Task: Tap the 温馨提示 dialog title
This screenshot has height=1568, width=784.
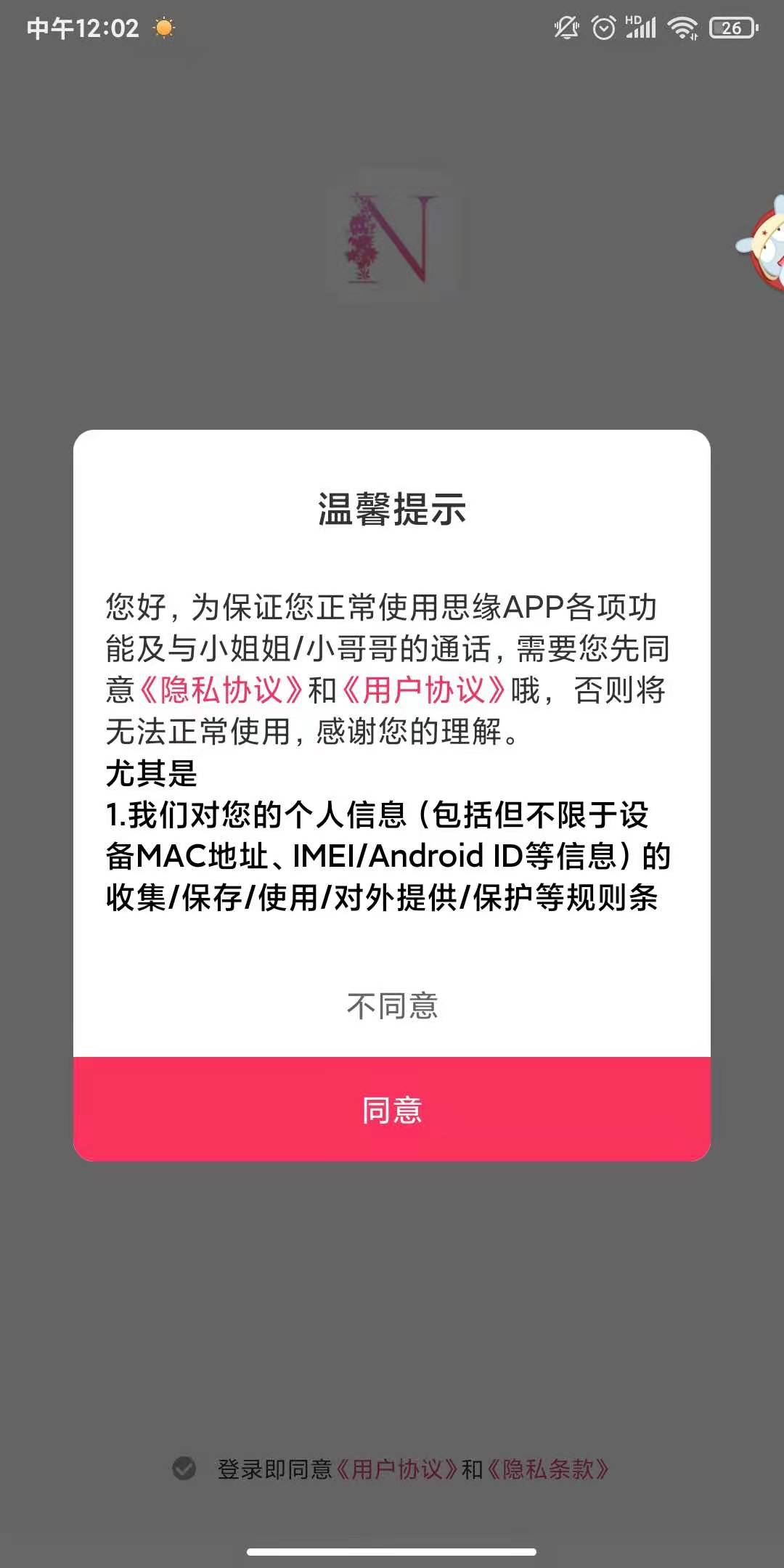Action: point(392,509)
